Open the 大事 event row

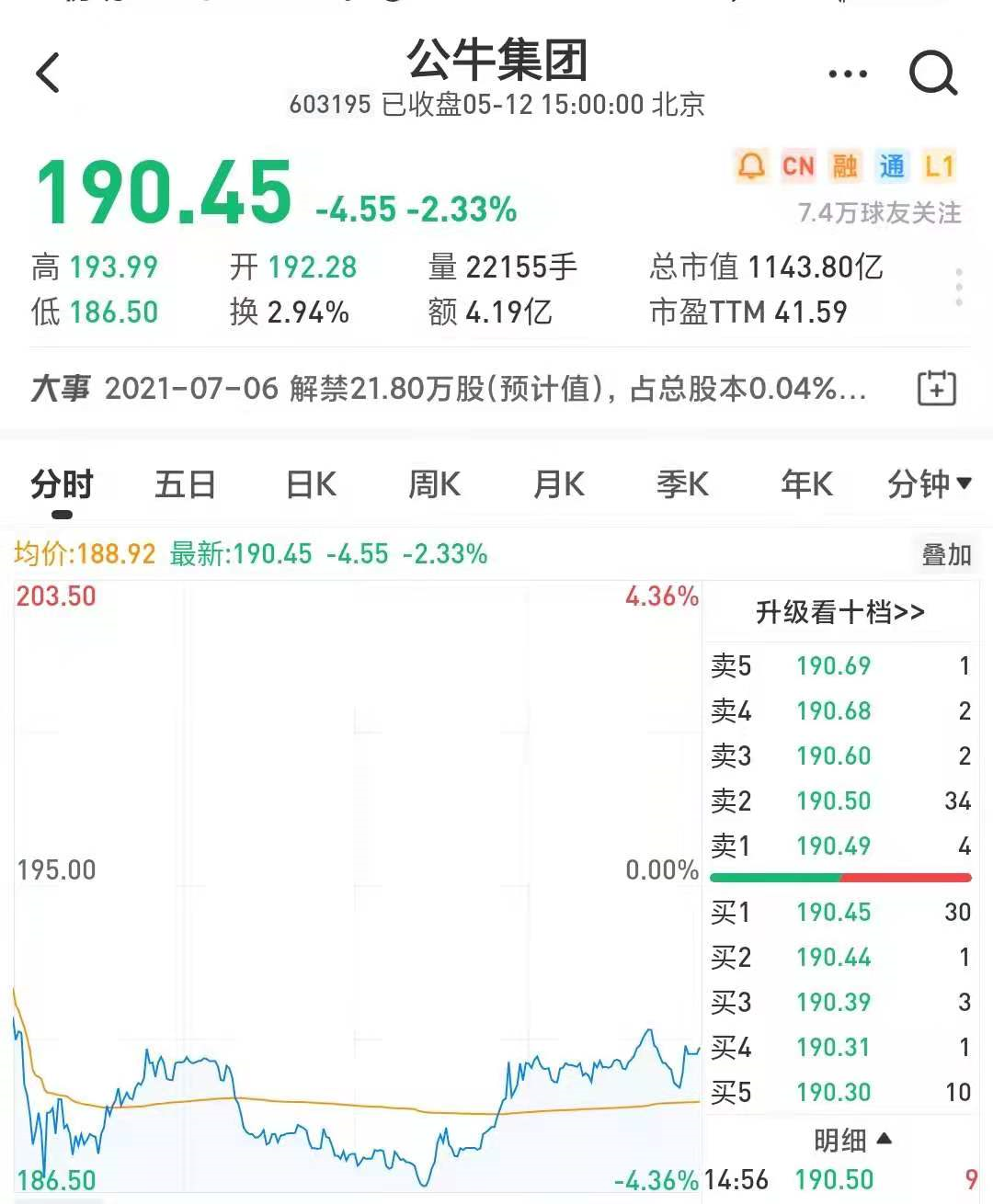click(449, 389)
